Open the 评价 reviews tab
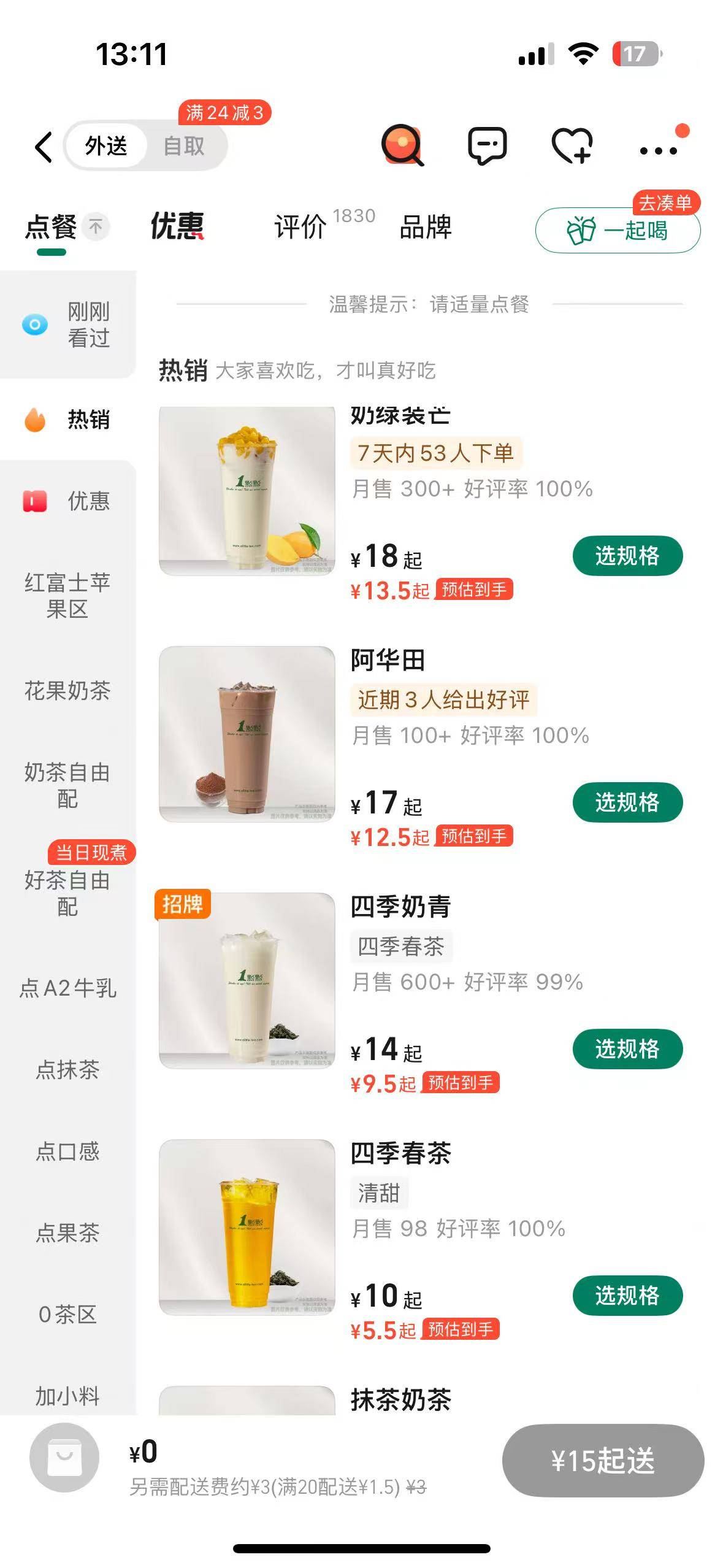Screen dimensions: 723x1568 [300, 226]
